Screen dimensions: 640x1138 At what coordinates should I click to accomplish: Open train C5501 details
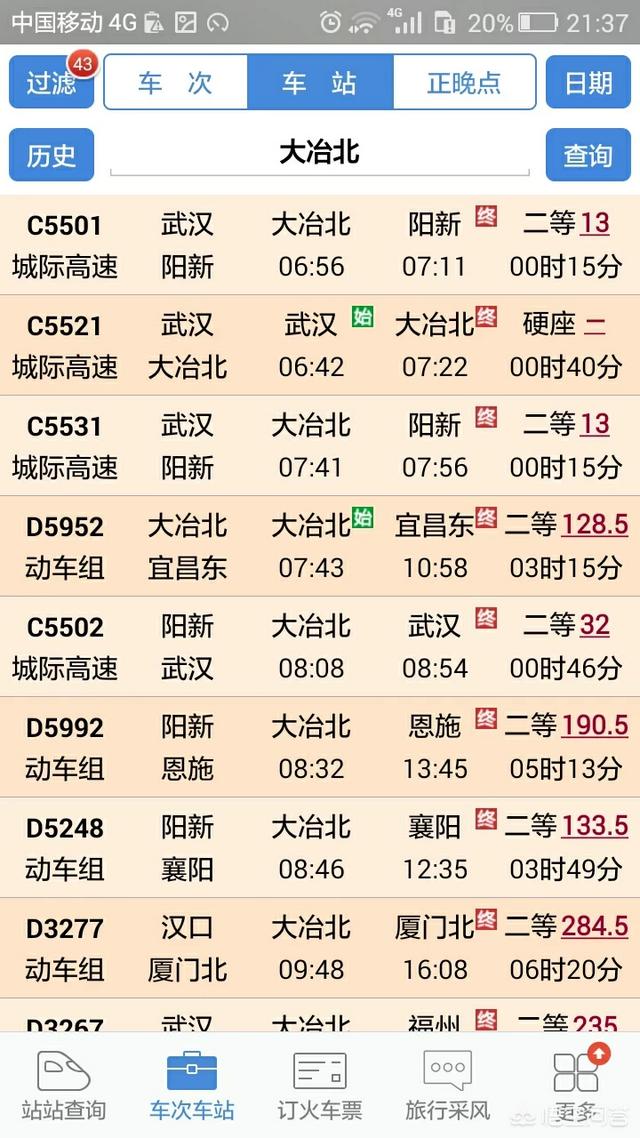click(320, 245)
